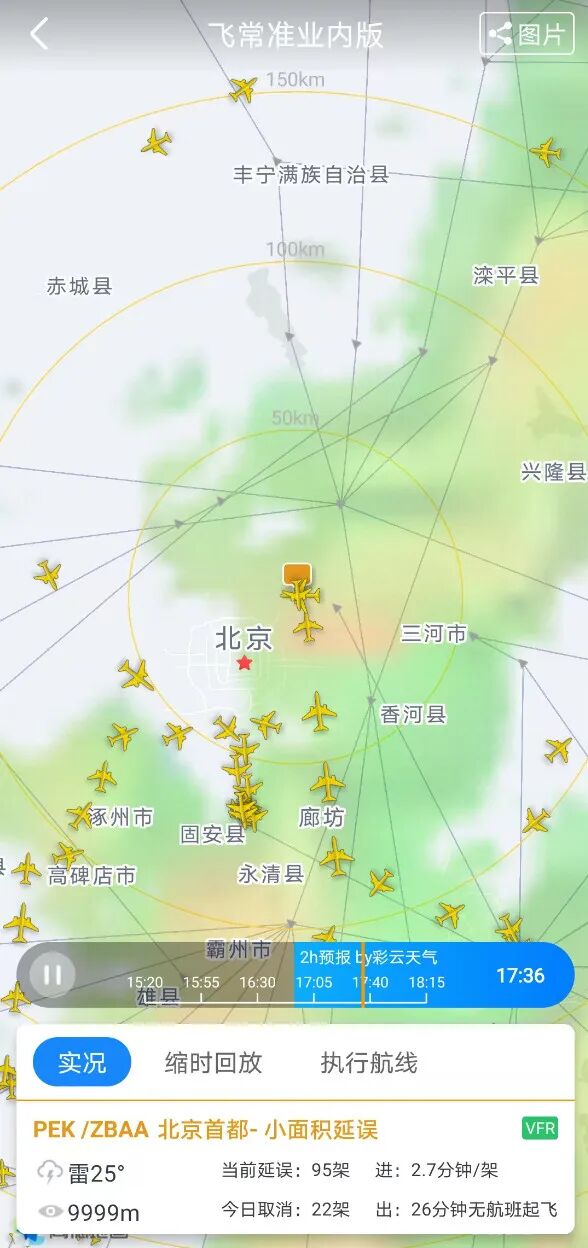The image size is (588, 1248).
Task: Pause the radar timeline playback
Action: (x=52, y=974)
